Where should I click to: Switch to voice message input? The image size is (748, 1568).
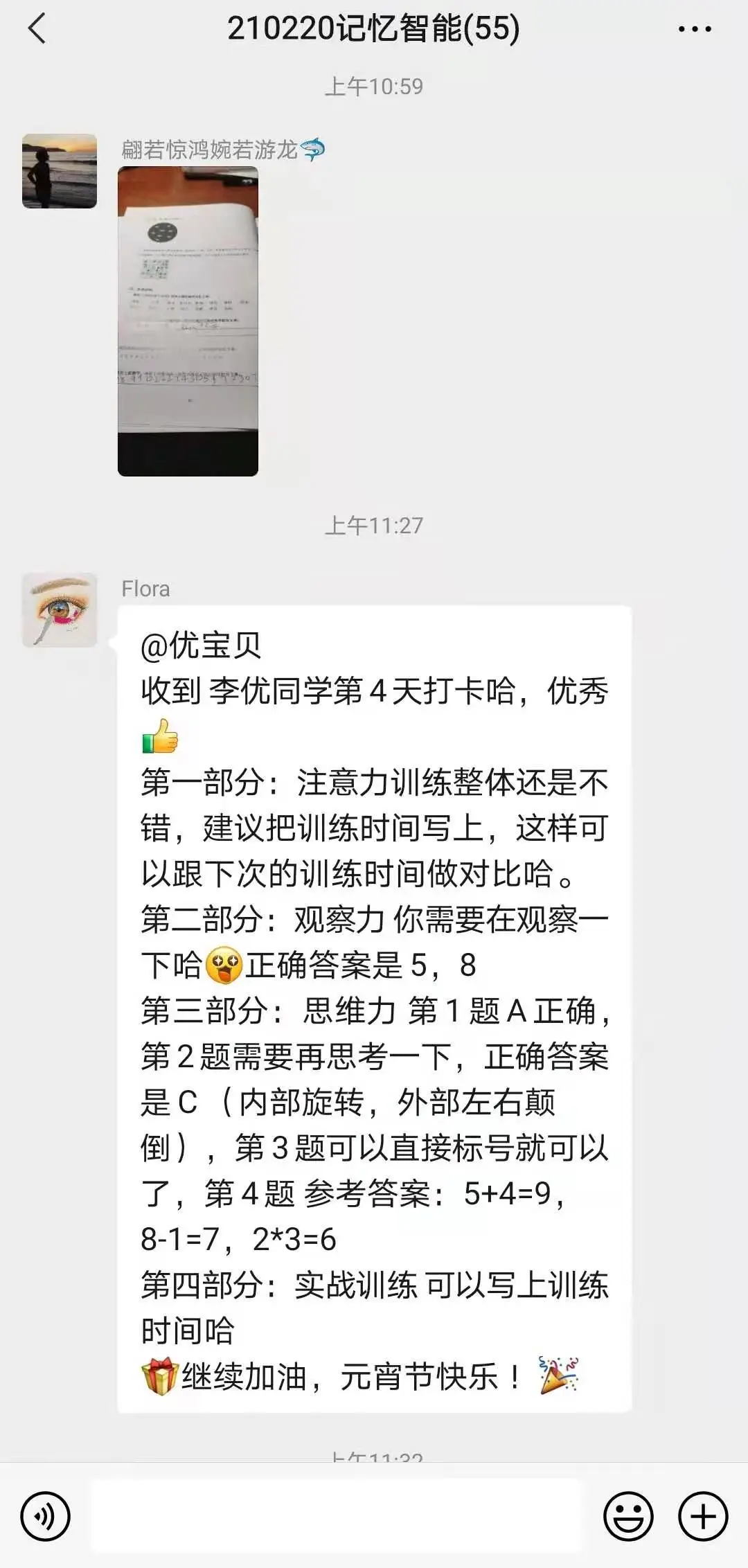46,1516
